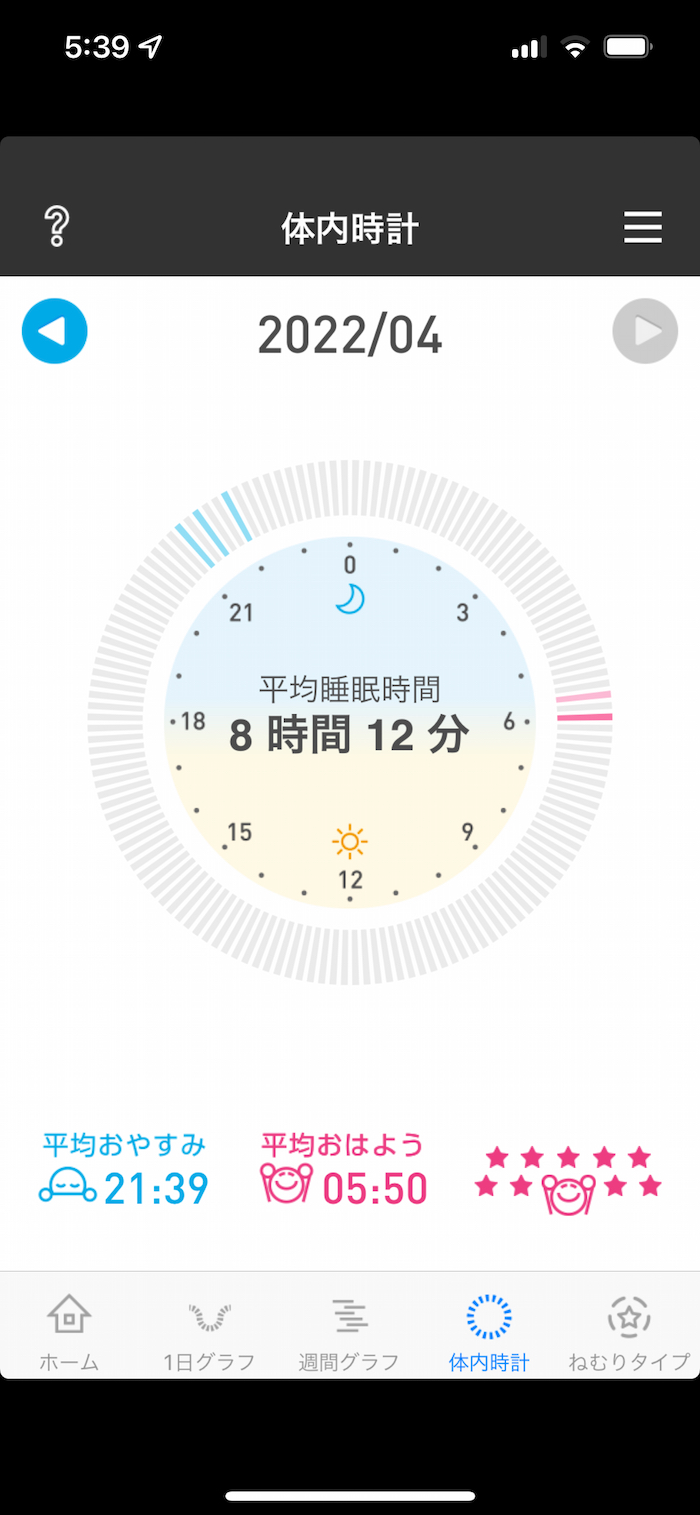Image resolution: width=700 pixels, height=1515 pixels.
Task: Go to the previous month
Action: 55,331
